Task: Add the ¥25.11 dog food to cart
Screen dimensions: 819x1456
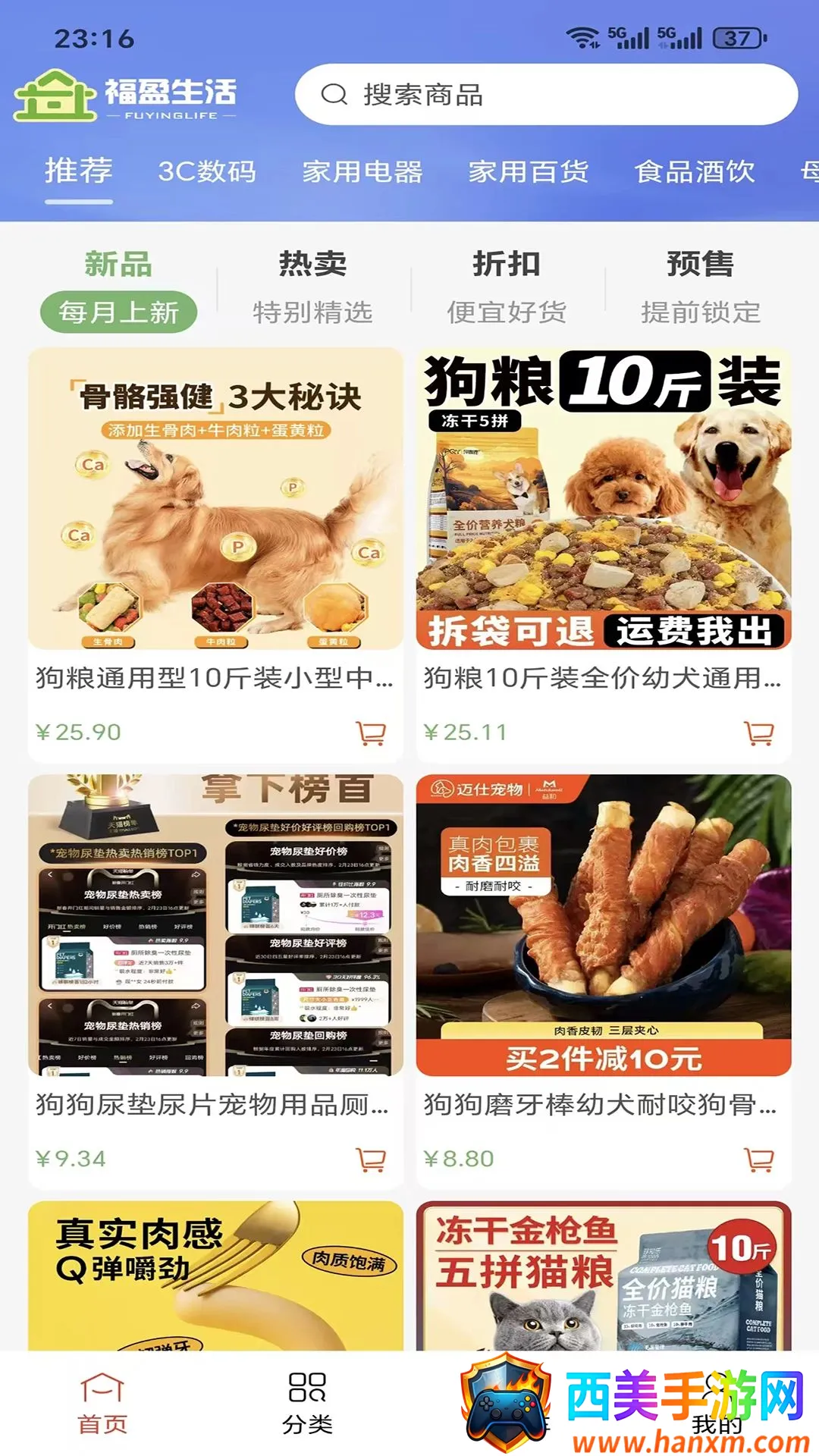Action: click(x=759, y=733)
